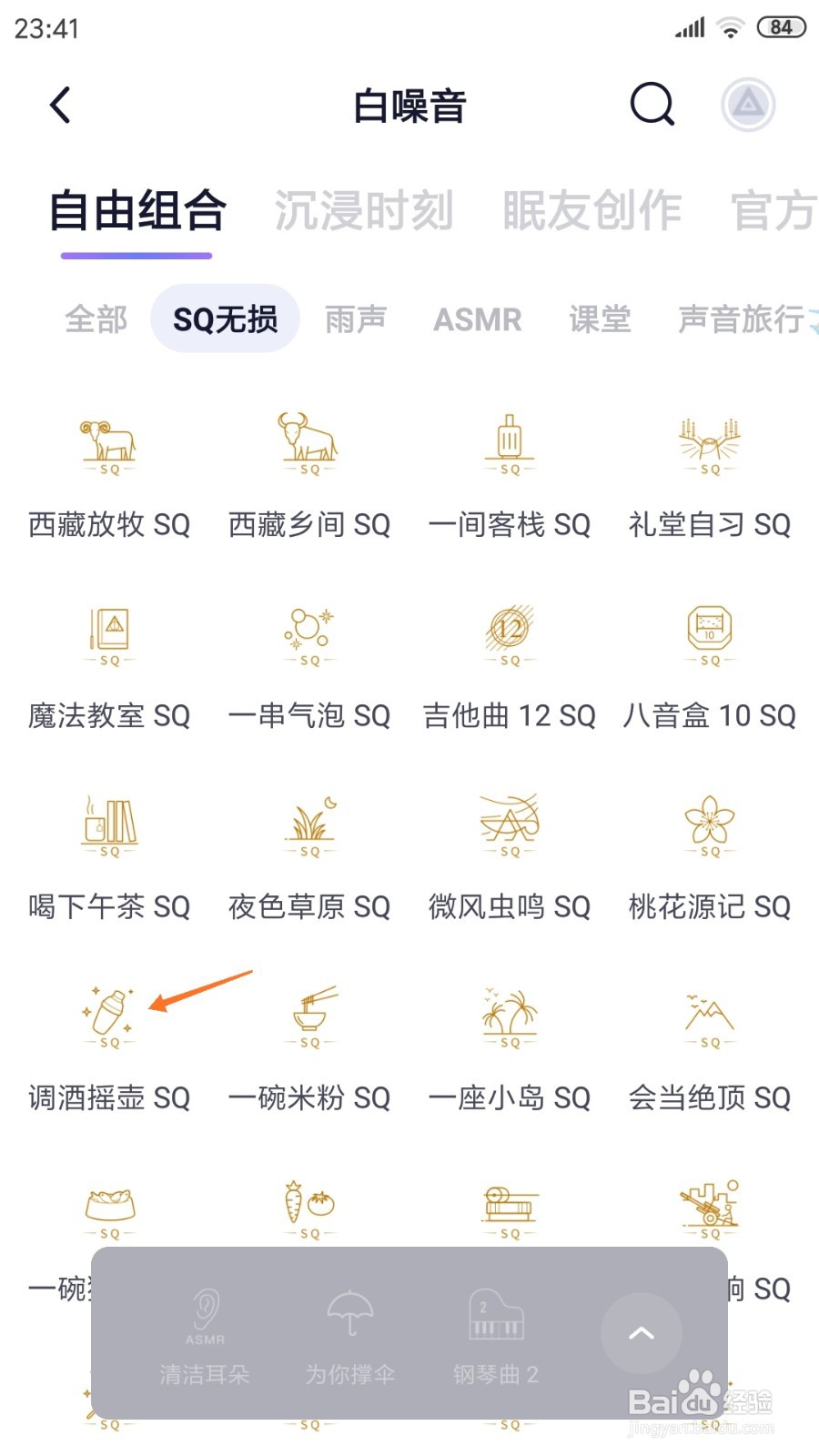
Task: Choose the 魔法教室 SQ sound
Action: (109, 666)
